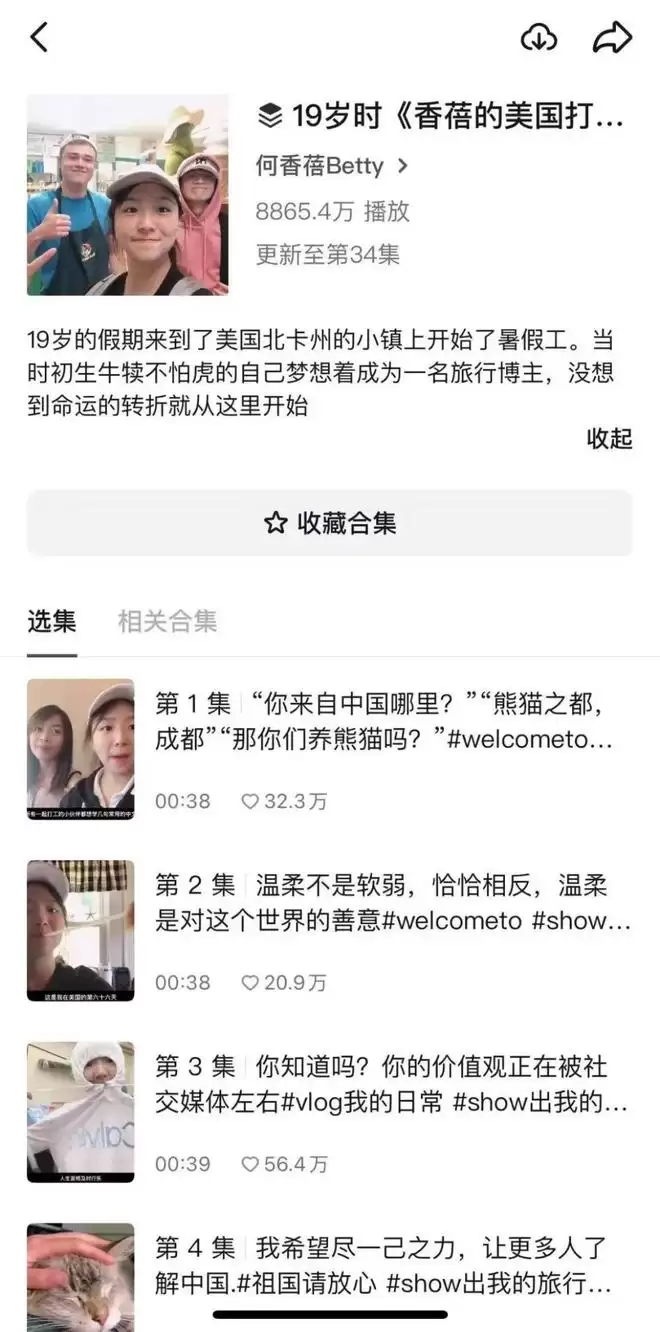
Task: Tap the collection cover image
Action: coord(127,195)
